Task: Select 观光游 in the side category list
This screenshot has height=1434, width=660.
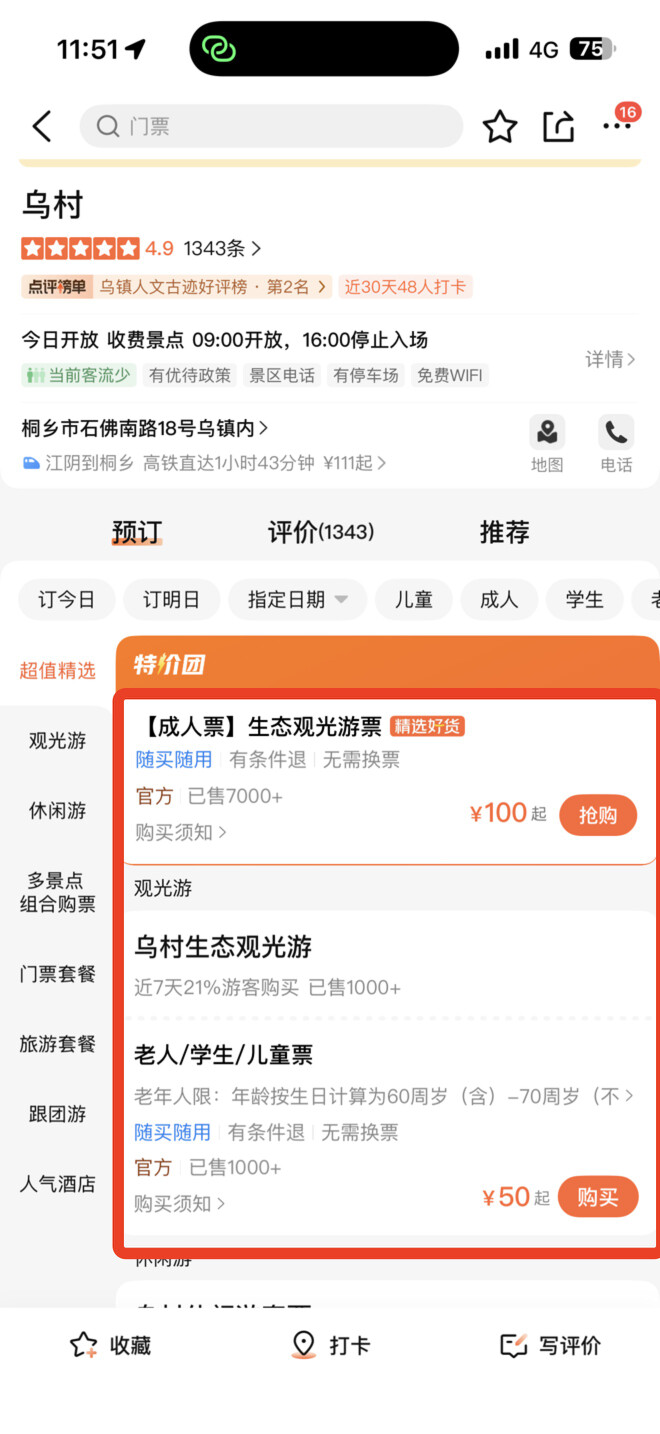Action: point(57,741)
